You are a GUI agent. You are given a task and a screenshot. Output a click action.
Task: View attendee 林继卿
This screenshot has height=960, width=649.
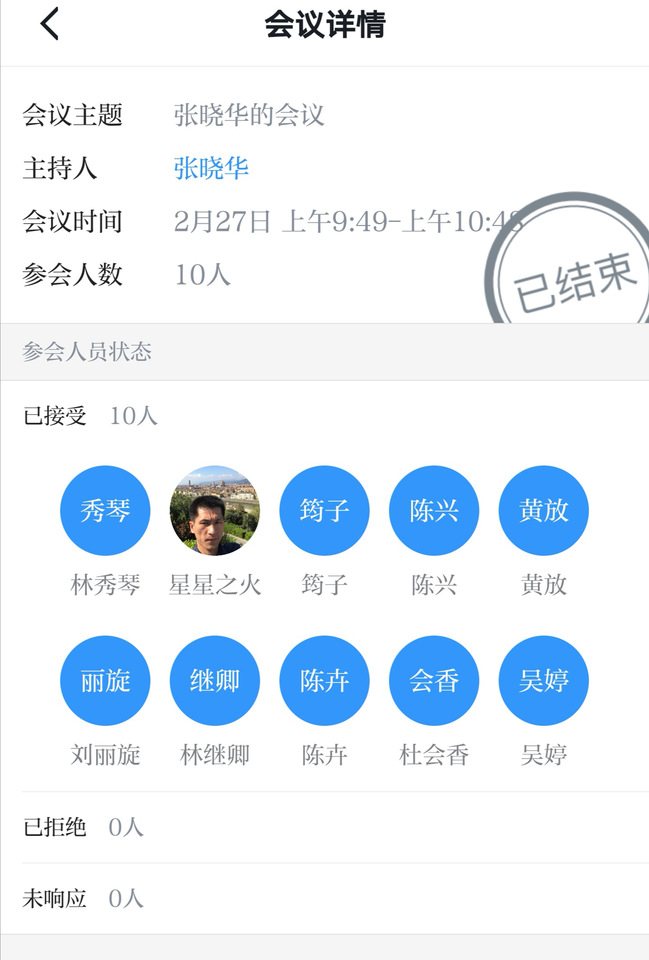pos(215,680)
